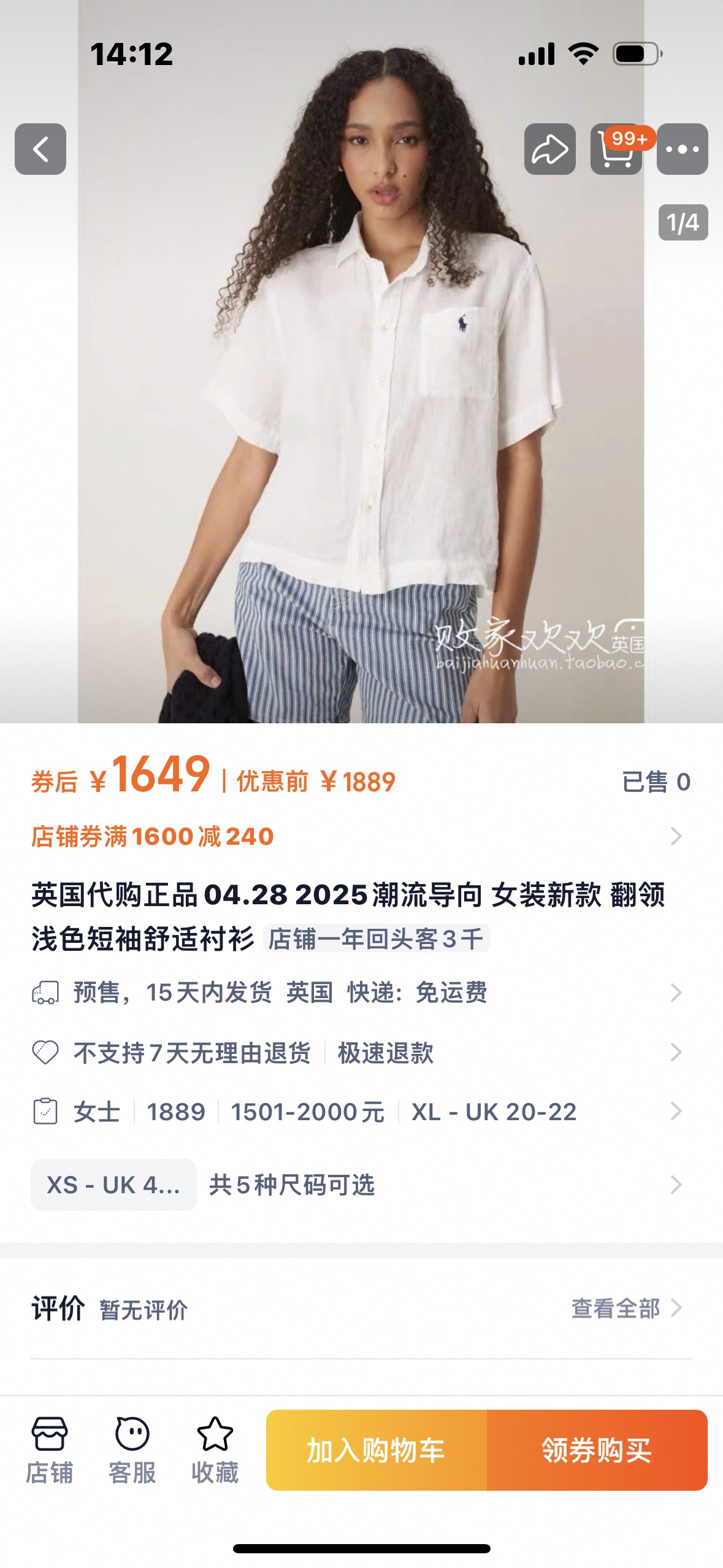Visit the 店铺 shop page
This screenshot has height=1568, width=723.
[x=49, y=1449]
